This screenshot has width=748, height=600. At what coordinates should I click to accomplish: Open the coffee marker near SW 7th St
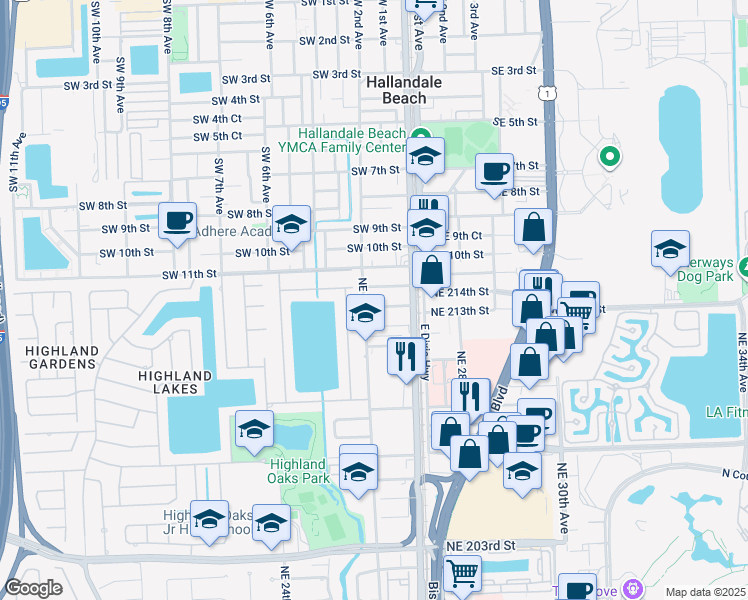pyautogui.click(x=493, y=172)
